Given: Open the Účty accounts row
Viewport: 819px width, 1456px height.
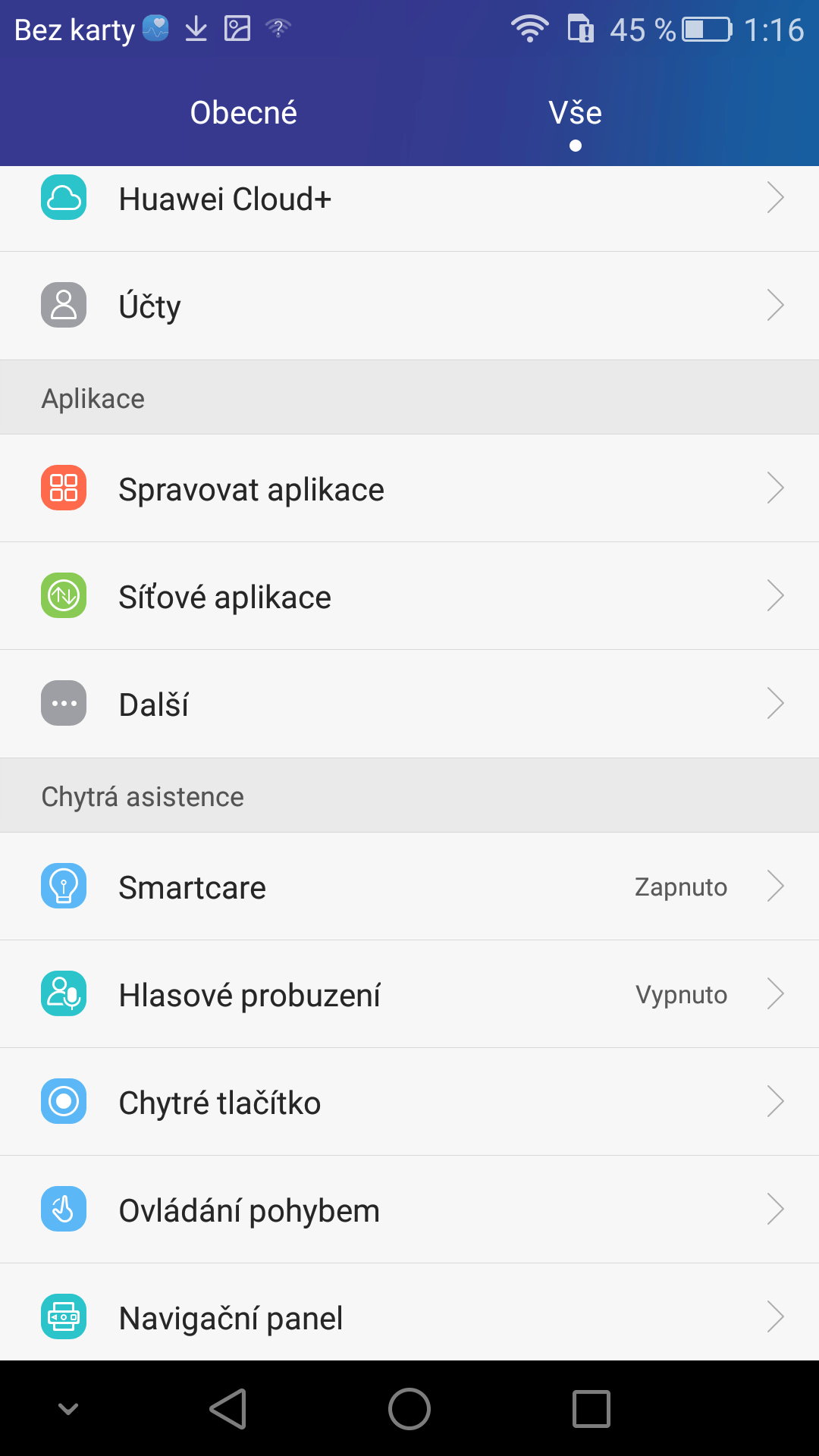Looking at the screenshot, I should click(x=409, y=306).
